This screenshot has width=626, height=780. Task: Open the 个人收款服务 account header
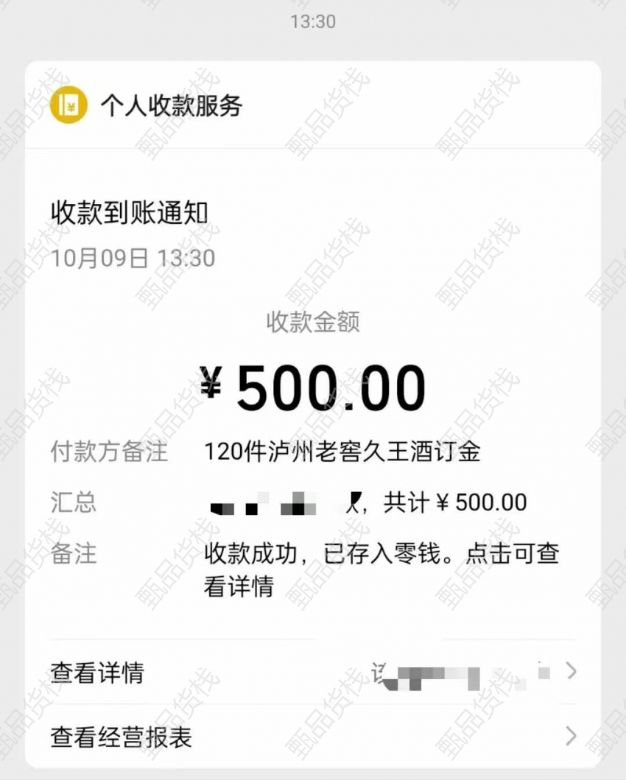tap(170, 105)
